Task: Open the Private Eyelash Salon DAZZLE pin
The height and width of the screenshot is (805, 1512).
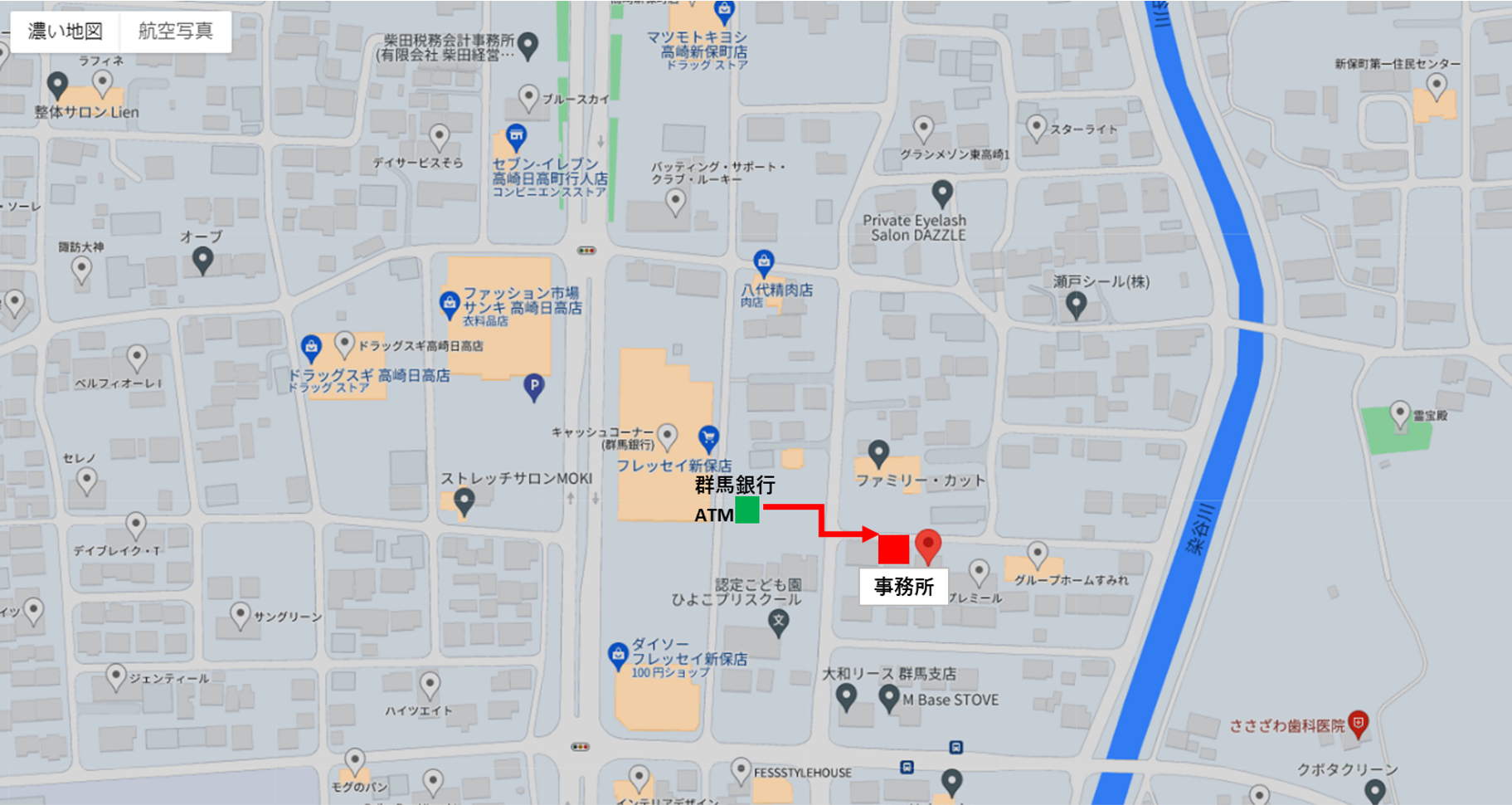Action: coord(941,193)
